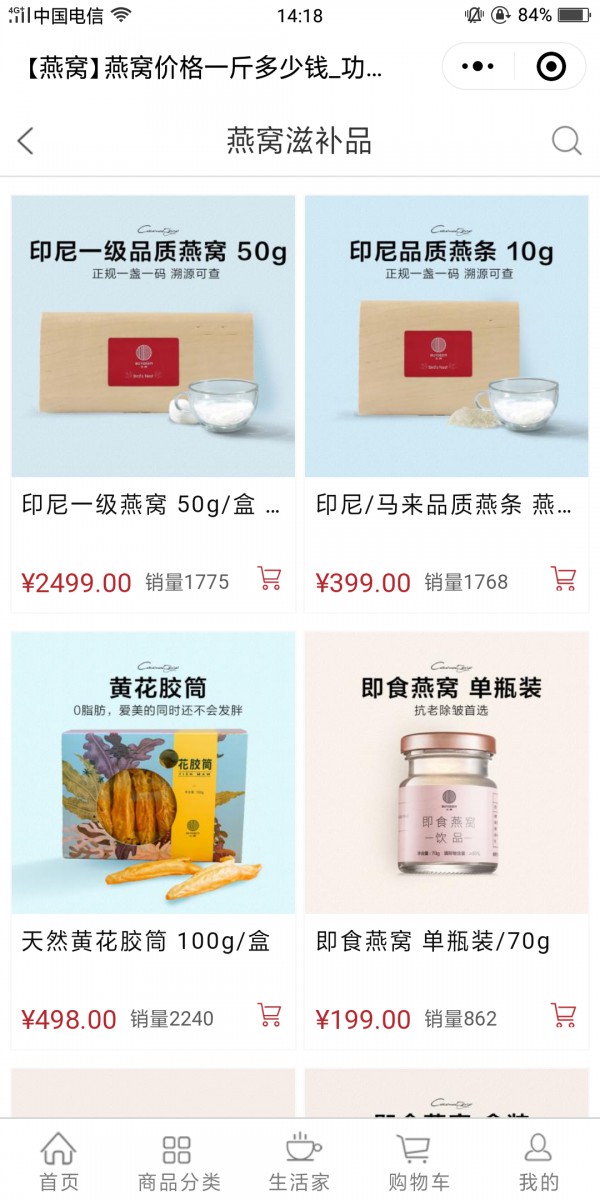Open the search magnifier icon
The height and width of the screenshot is (1200, 600).
pyautogui.click(x=566, y=141)
